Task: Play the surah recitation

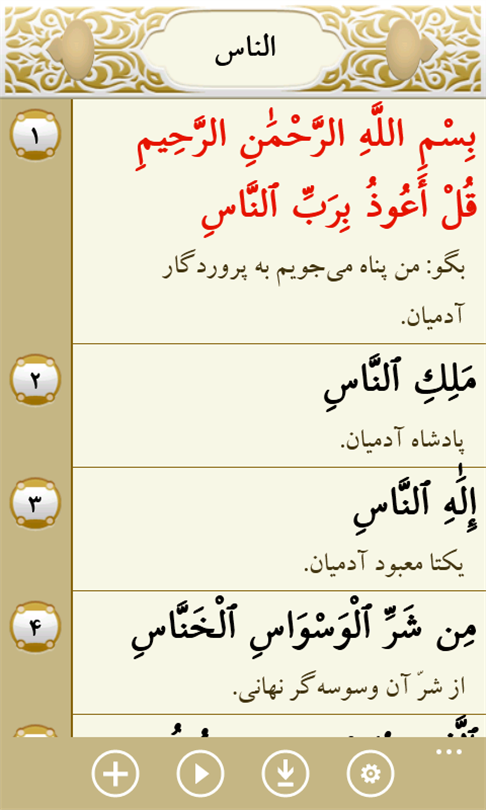Action: pyautogui.click(x=200, y=774)
